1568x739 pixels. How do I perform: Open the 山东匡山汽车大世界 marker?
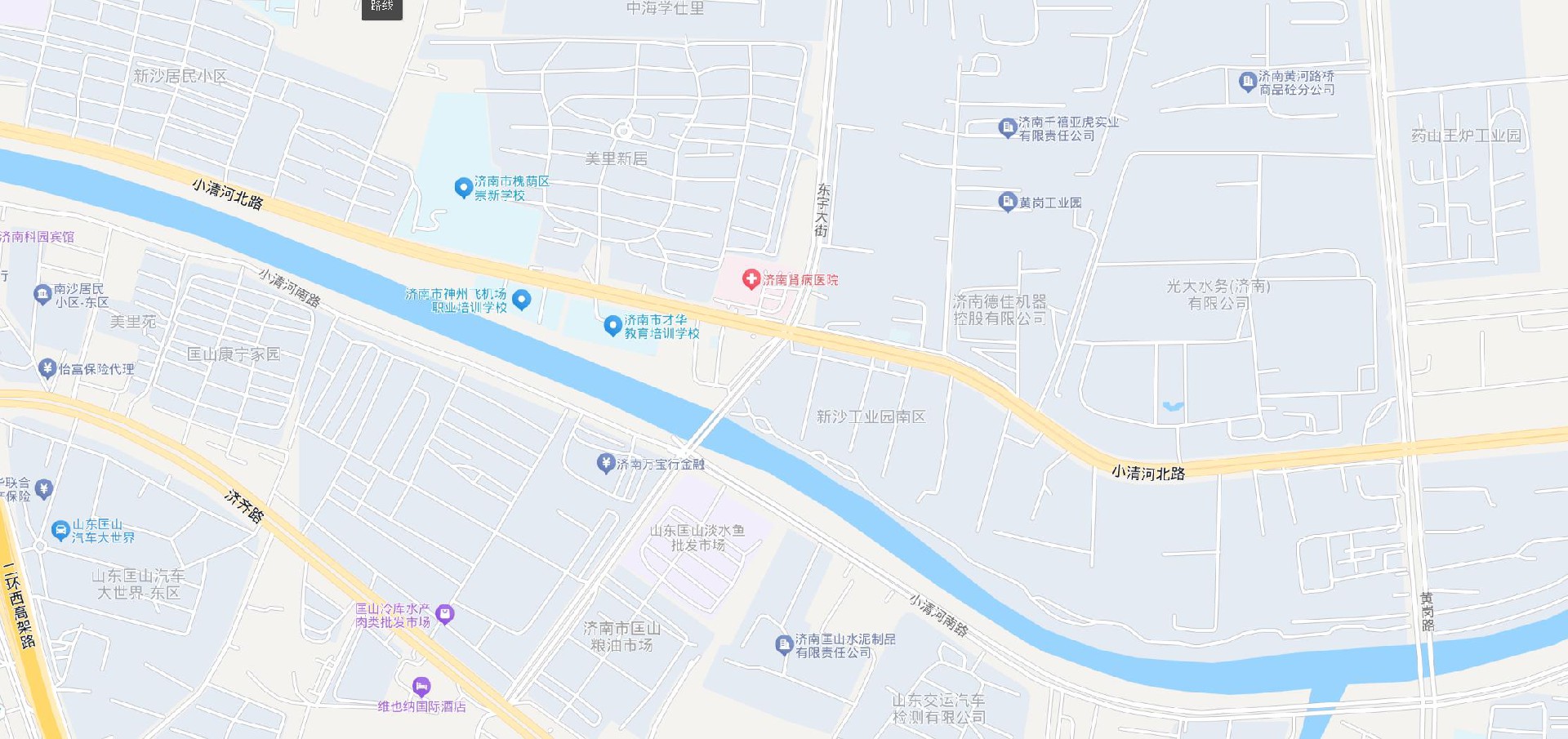60,531
